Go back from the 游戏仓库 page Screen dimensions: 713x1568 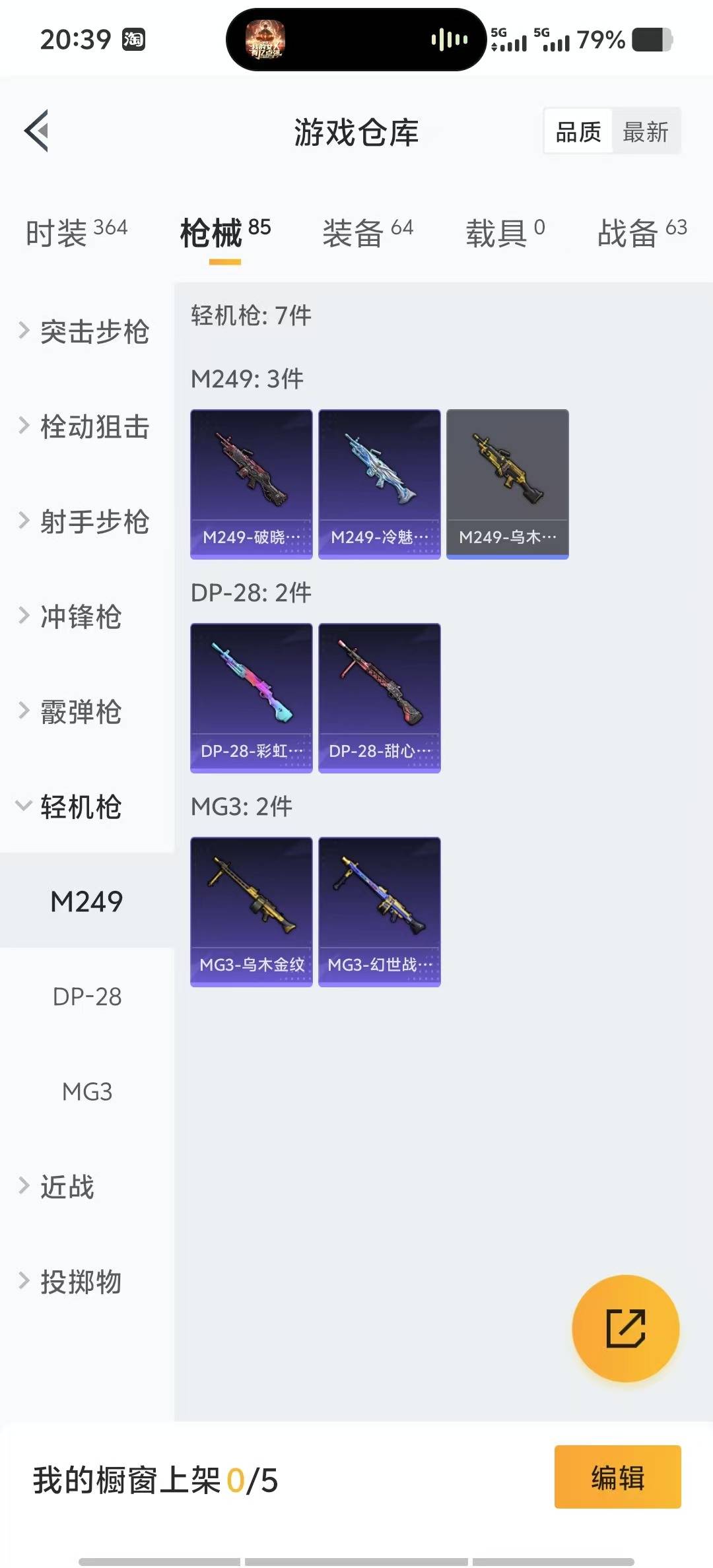pyautogui.click(x=37, y=131)
